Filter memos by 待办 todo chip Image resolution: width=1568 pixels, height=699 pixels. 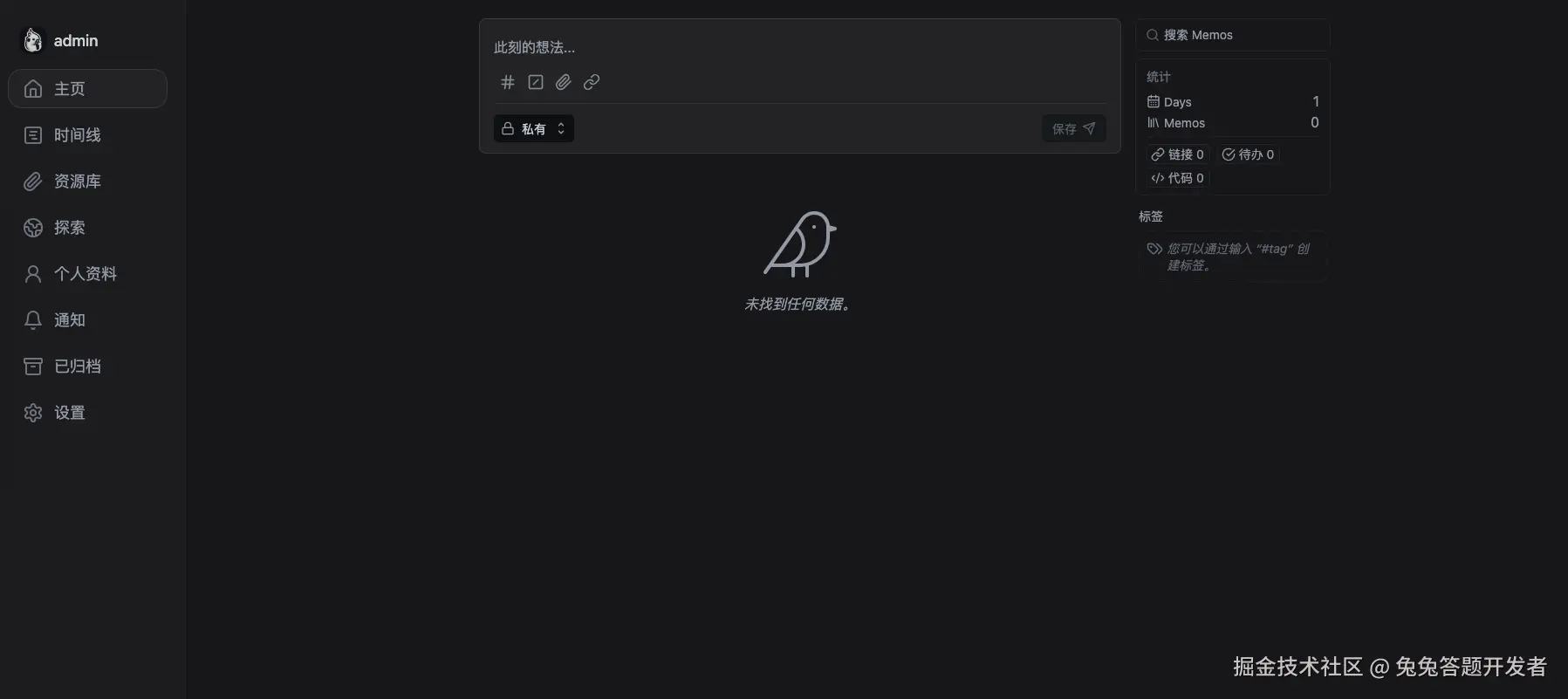point(1248,154)
